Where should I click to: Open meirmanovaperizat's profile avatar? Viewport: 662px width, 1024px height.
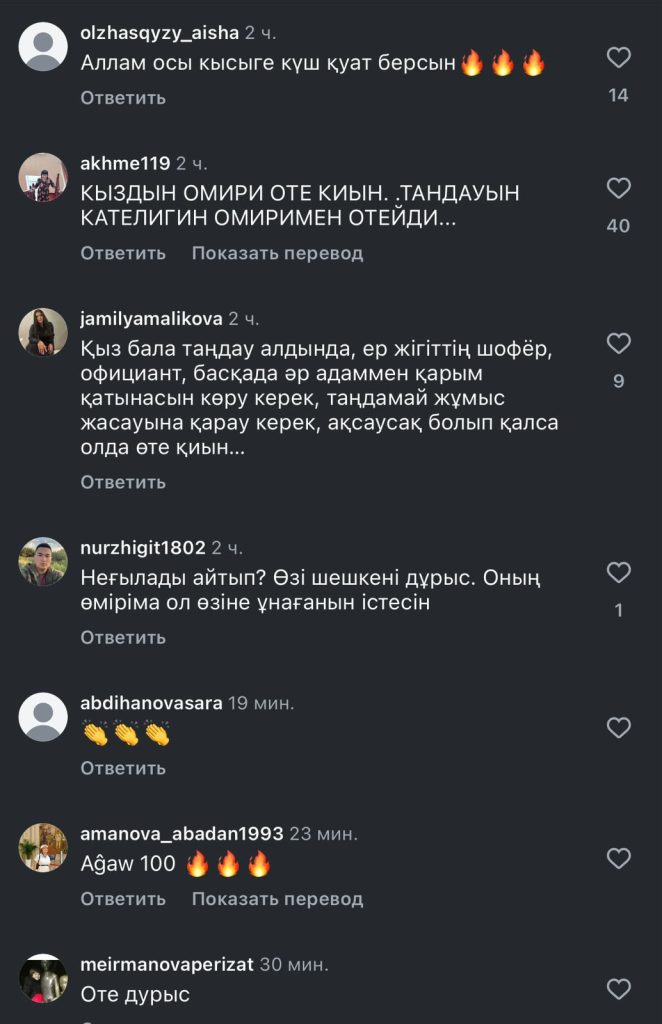pos(43,978)
